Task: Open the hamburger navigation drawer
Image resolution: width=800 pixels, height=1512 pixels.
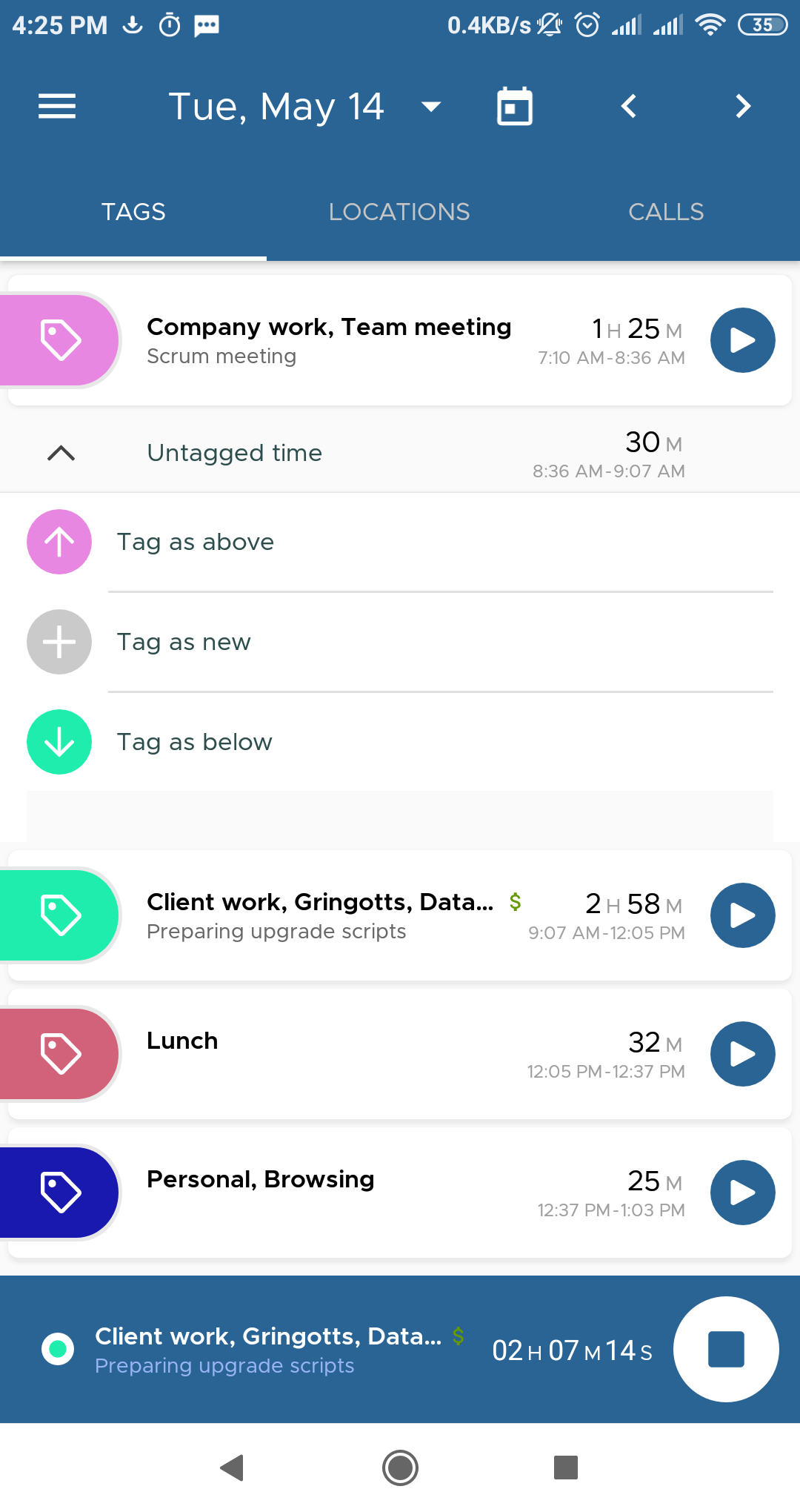Action: coord(57,107)
